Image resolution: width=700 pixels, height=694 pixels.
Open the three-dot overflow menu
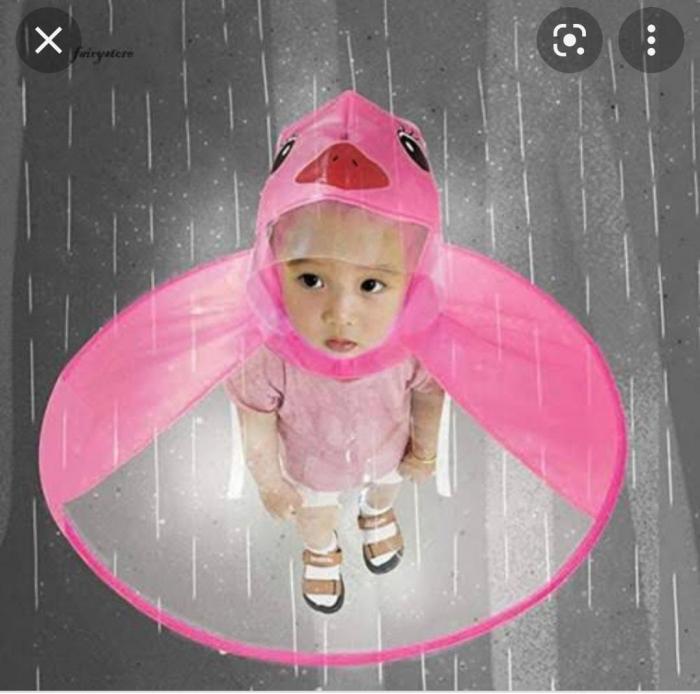tap(651, 40)
